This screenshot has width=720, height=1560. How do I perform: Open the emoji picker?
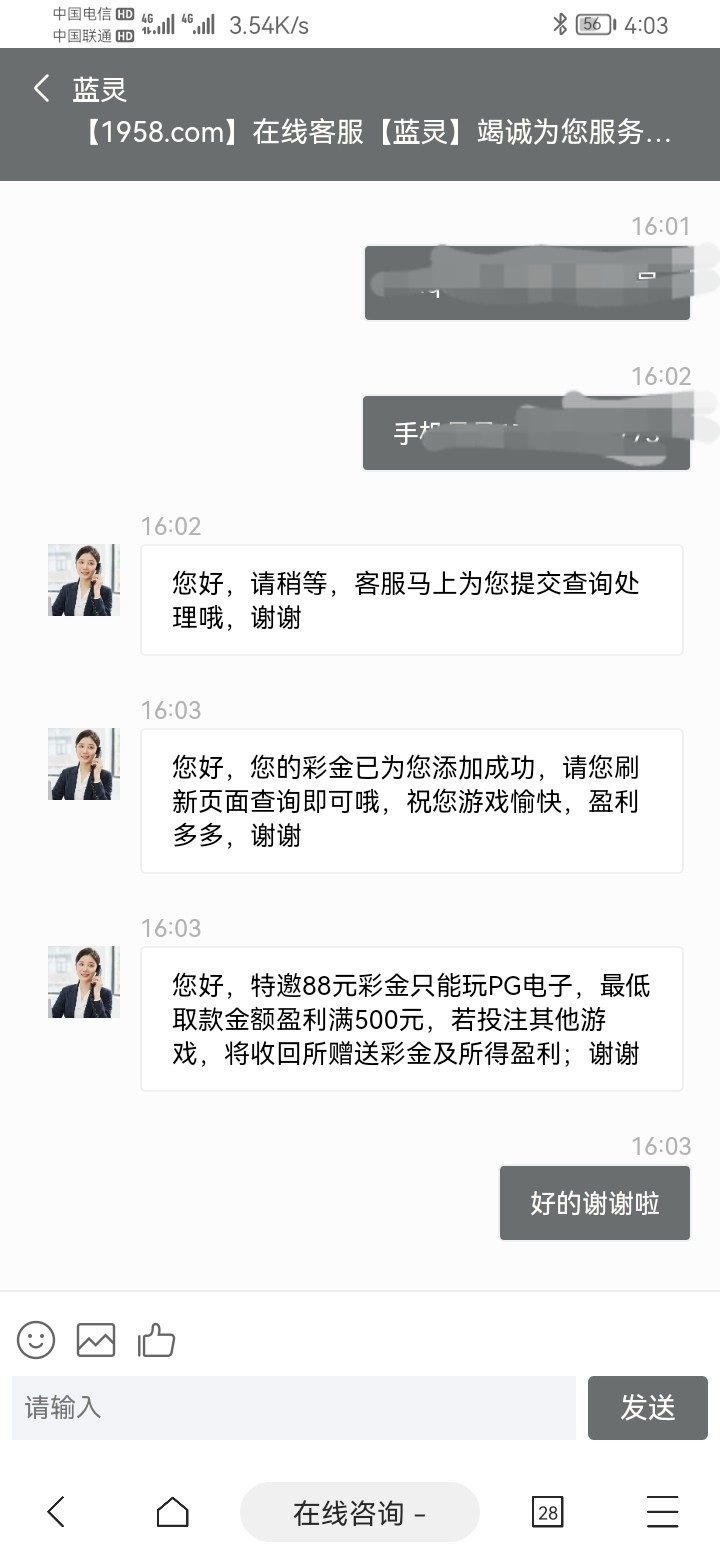click(x=36, y=1340)
